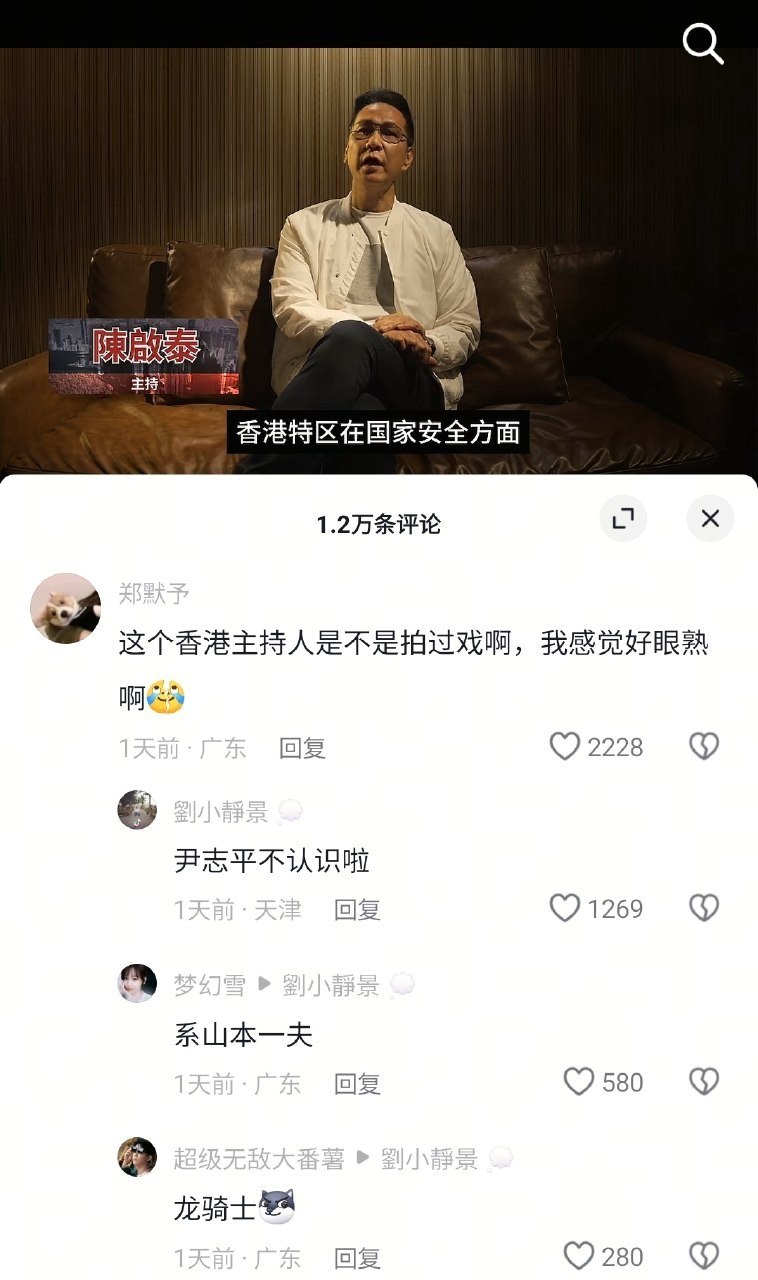
Task: Dislike the comment 尹志平不认识啦
Action: [704, 908]
